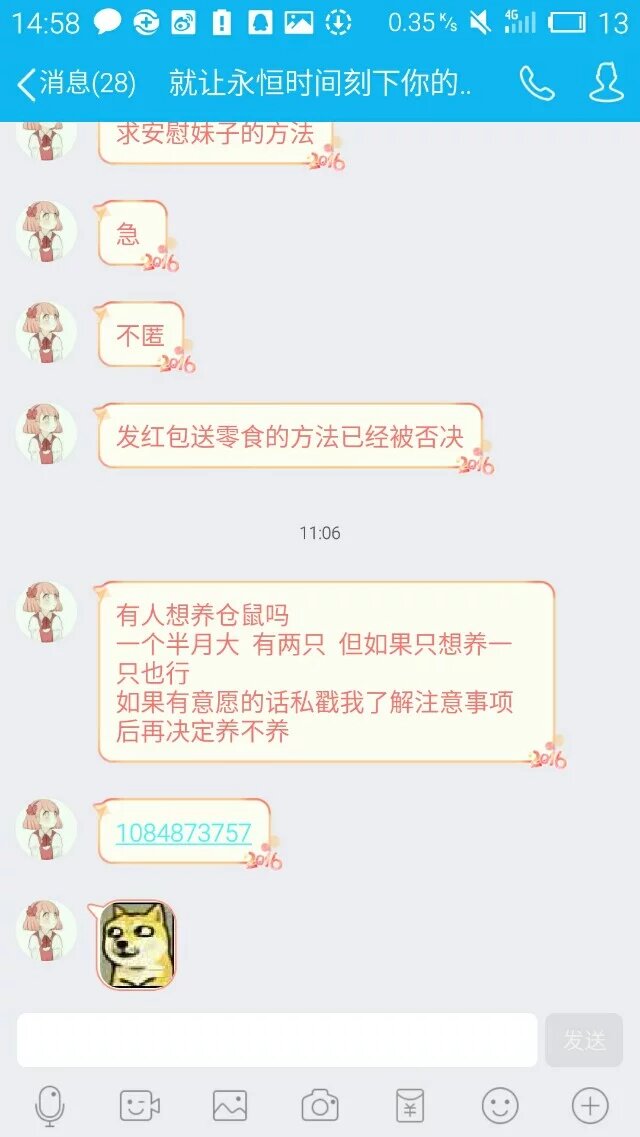
Task: Attach a picture from the gallery
Action: point(230,1106)
